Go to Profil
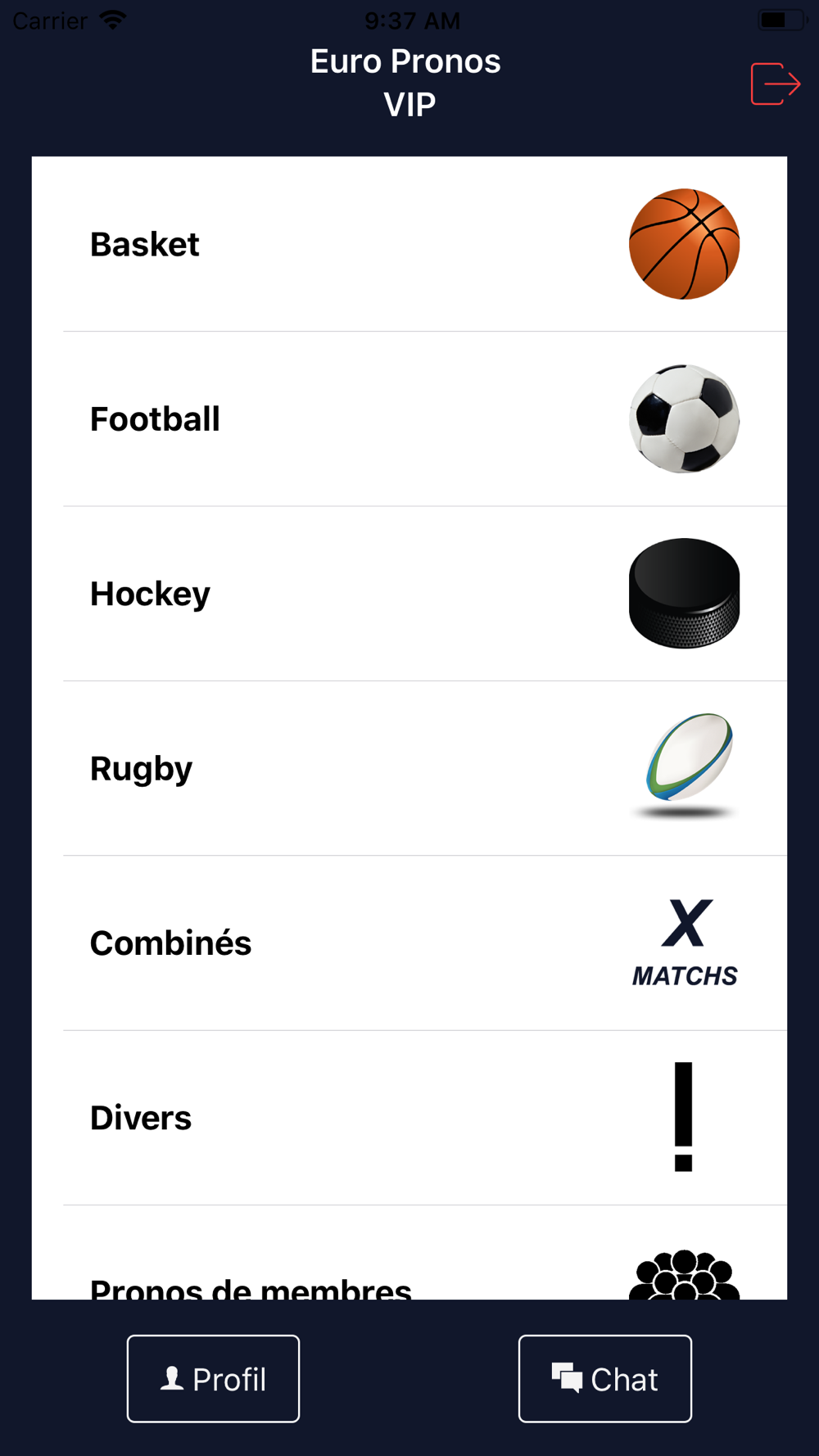 pyautogui.click(x=213, y=1379)
